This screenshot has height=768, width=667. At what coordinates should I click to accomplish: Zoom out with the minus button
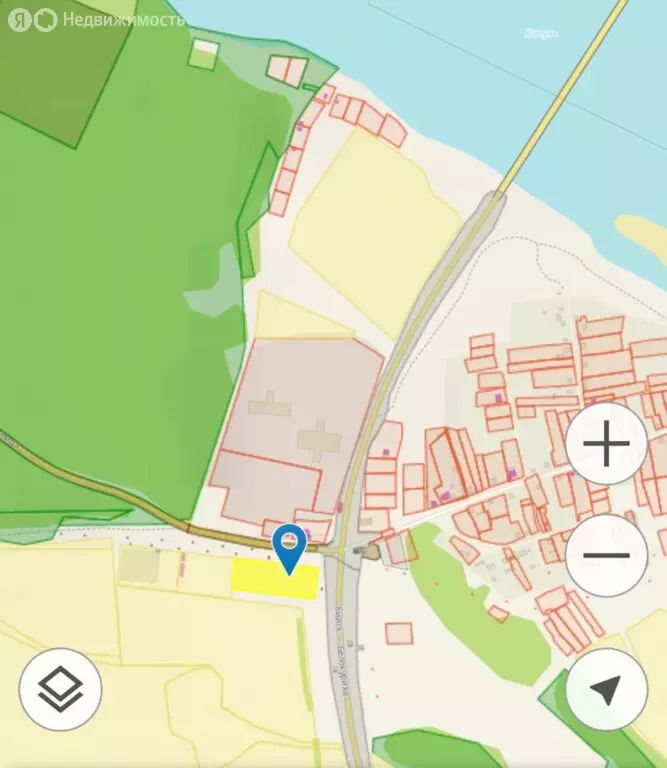(606, 555)
